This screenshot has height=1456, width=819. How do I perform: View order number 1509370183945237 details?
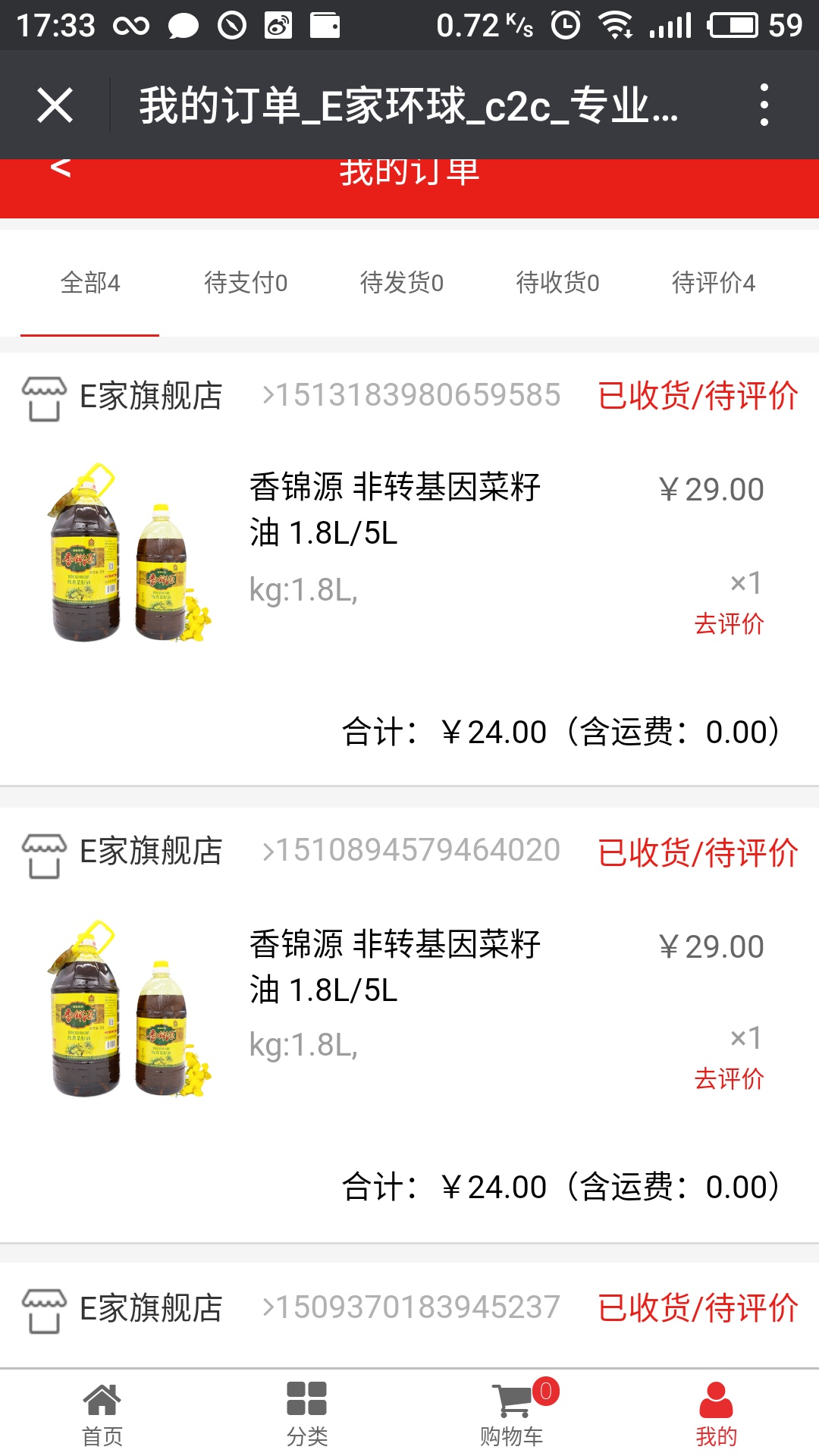(411, 1307)
